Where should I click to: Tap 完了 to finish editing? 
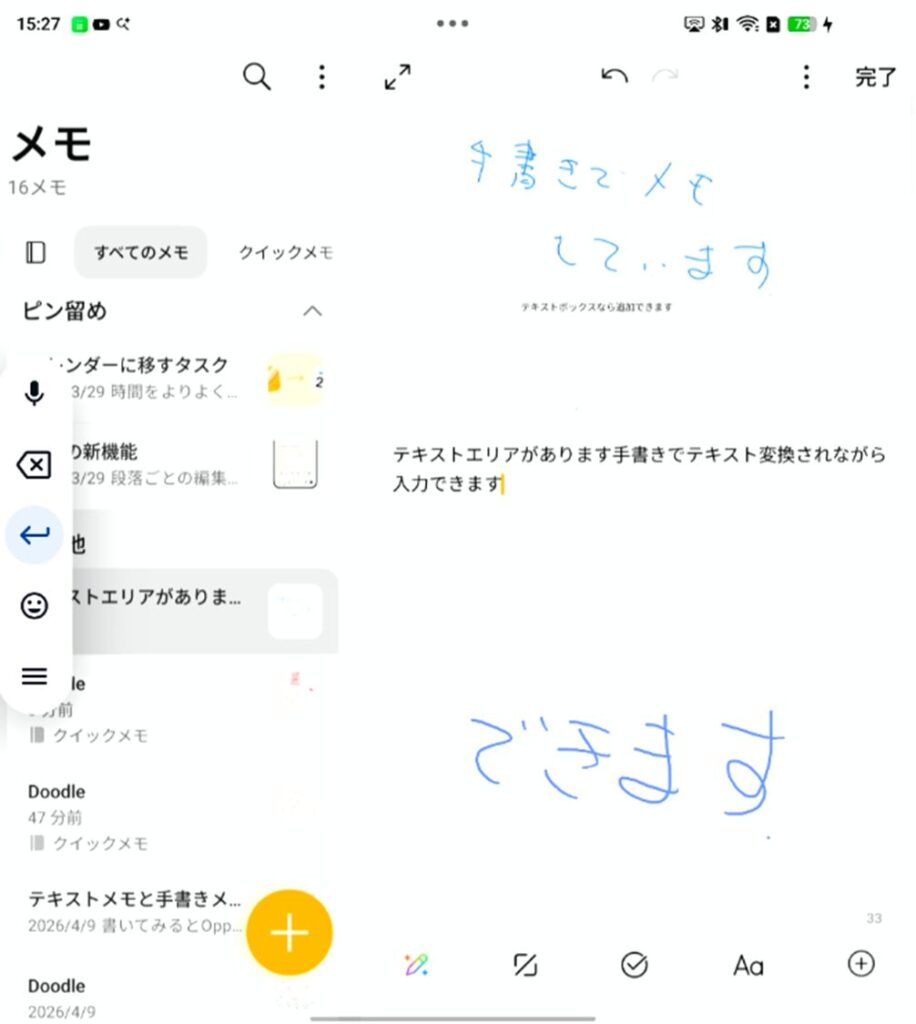[x=876, y=77]
